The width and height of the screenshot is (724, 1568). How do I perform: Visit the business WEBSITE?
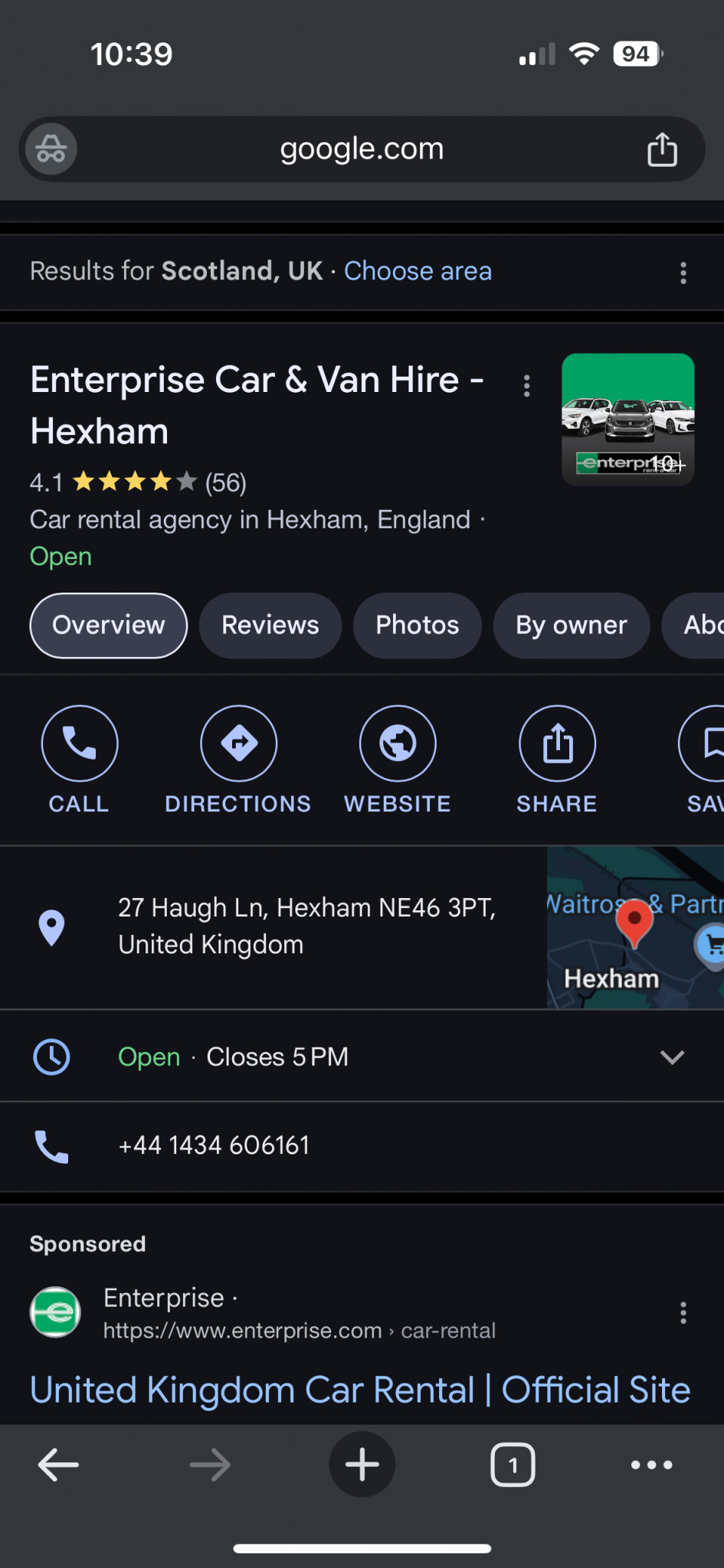pos(398,759)
